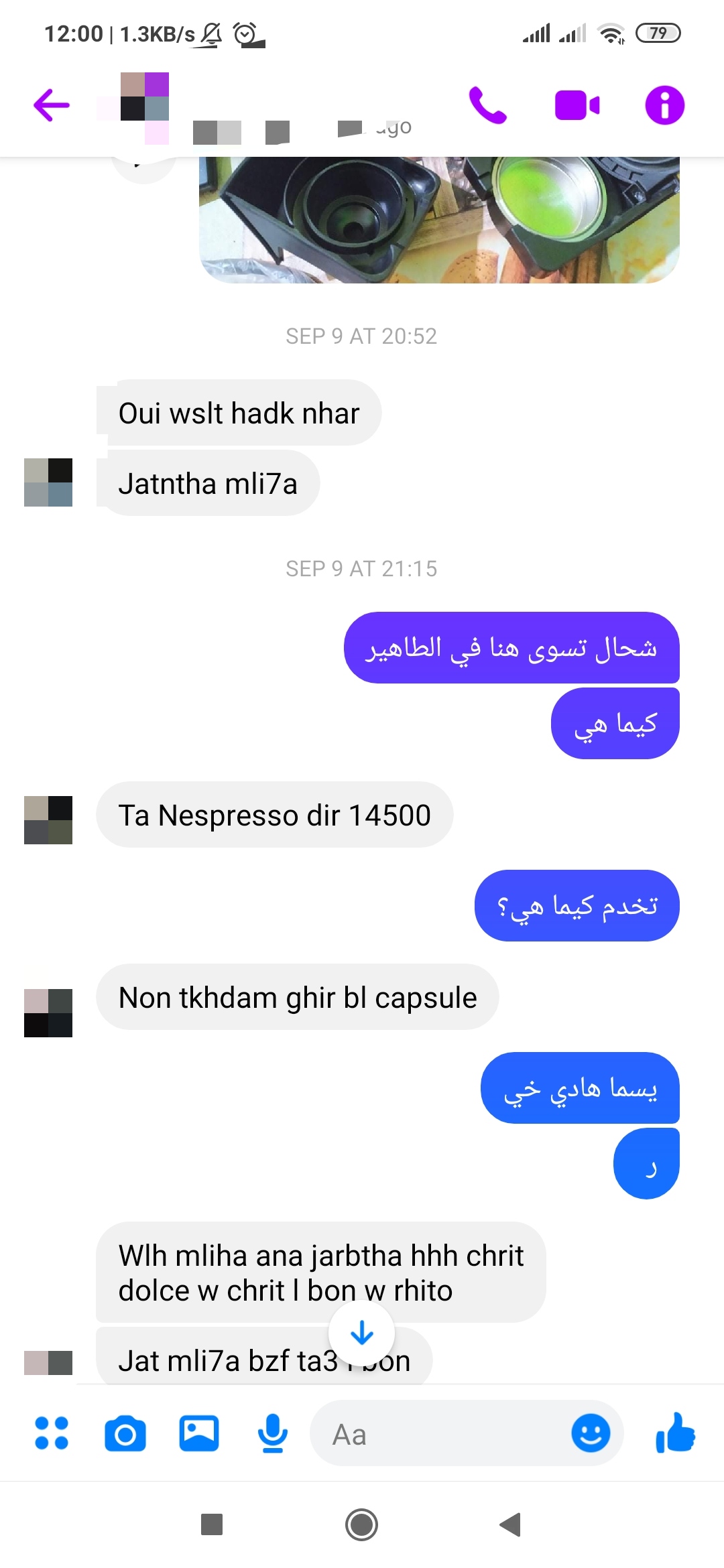Open conversation info details
This screenshot has height=1568, width=724.
tap(664, 105)
